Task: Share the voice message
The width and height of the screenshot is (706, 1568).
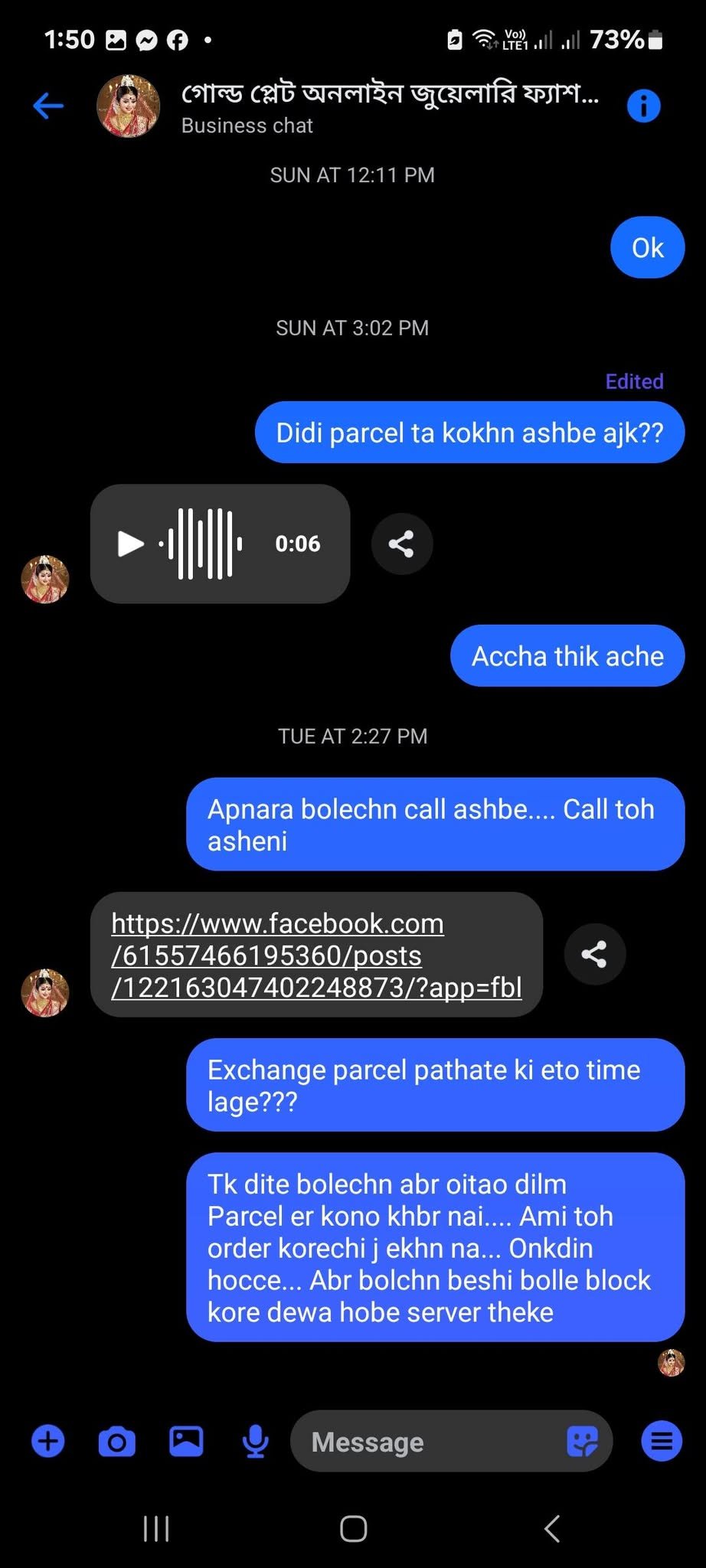Action: point(401,544)
